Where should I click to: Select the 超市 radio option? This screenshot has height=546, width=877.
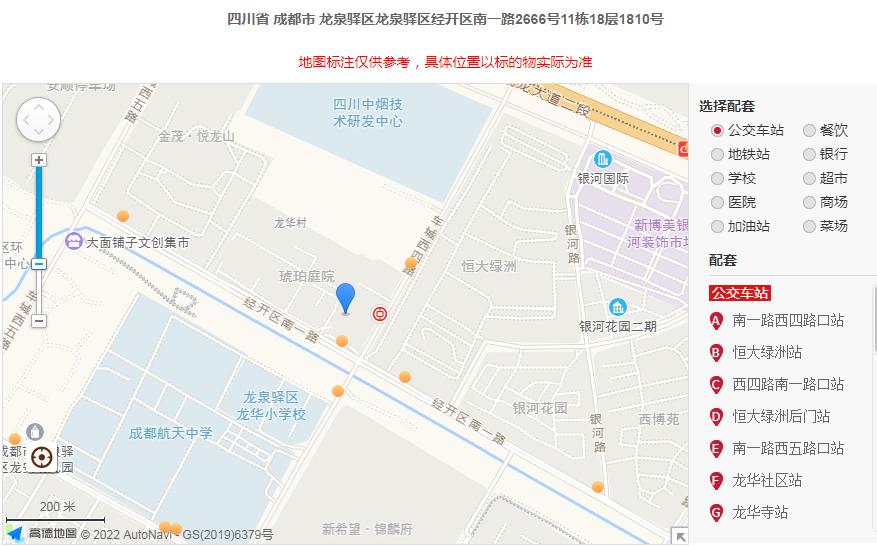coord(809,178)
